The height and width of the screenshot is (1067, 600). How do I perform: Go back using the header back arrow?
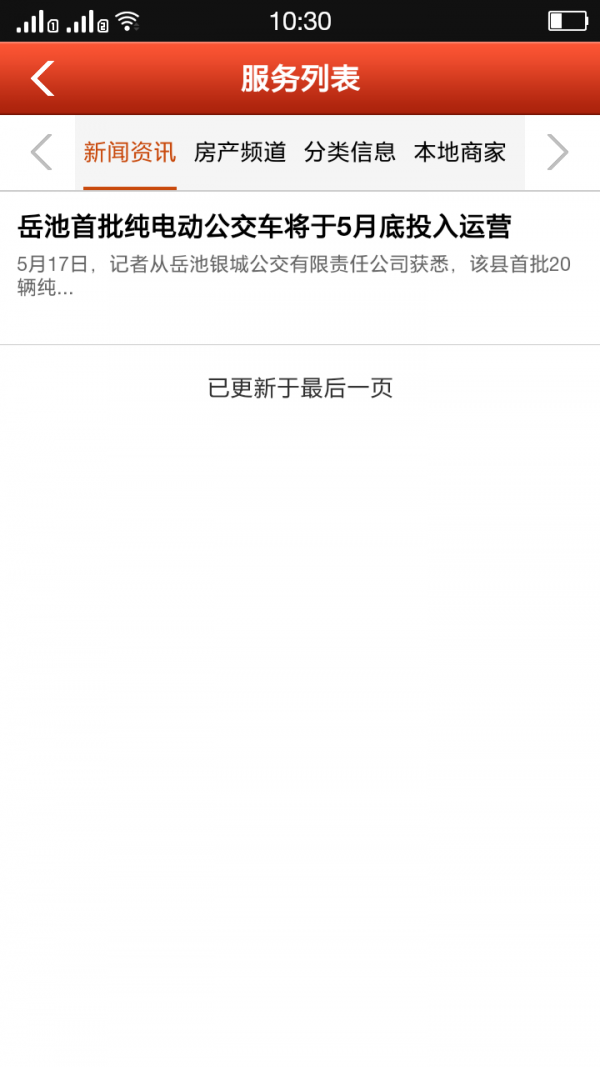tap(42, 78)
